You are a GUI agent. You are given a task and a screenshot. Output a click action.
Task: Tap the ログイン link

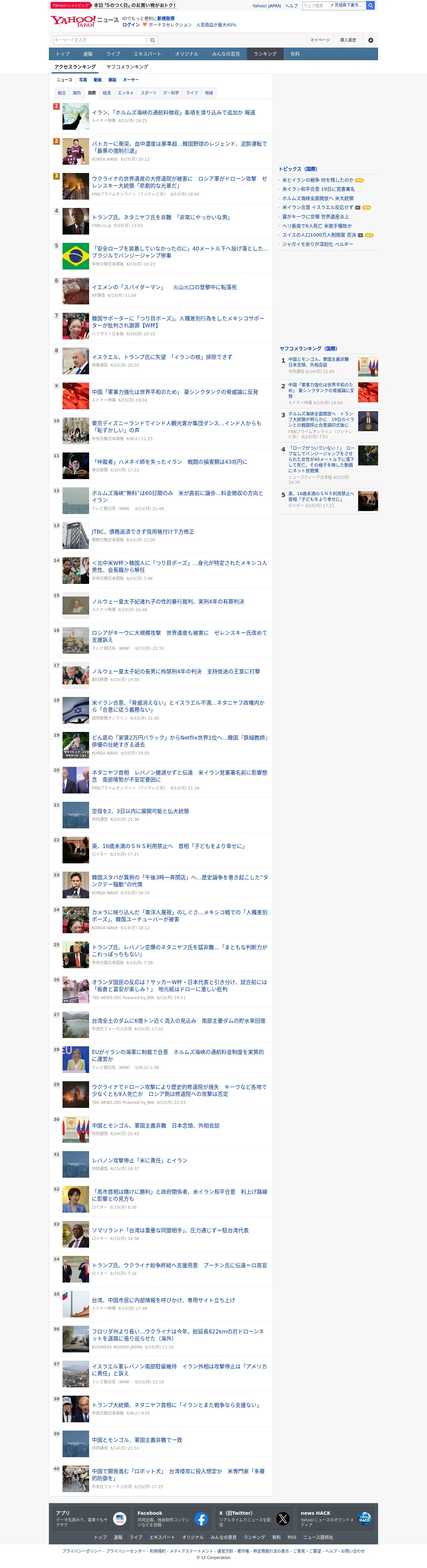click(x=131, y=25)
